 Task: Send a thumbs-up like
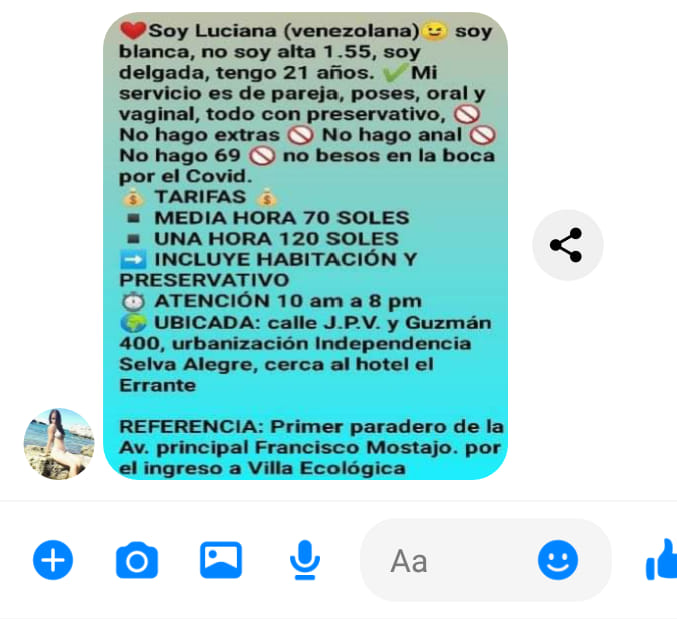[660, 560]
